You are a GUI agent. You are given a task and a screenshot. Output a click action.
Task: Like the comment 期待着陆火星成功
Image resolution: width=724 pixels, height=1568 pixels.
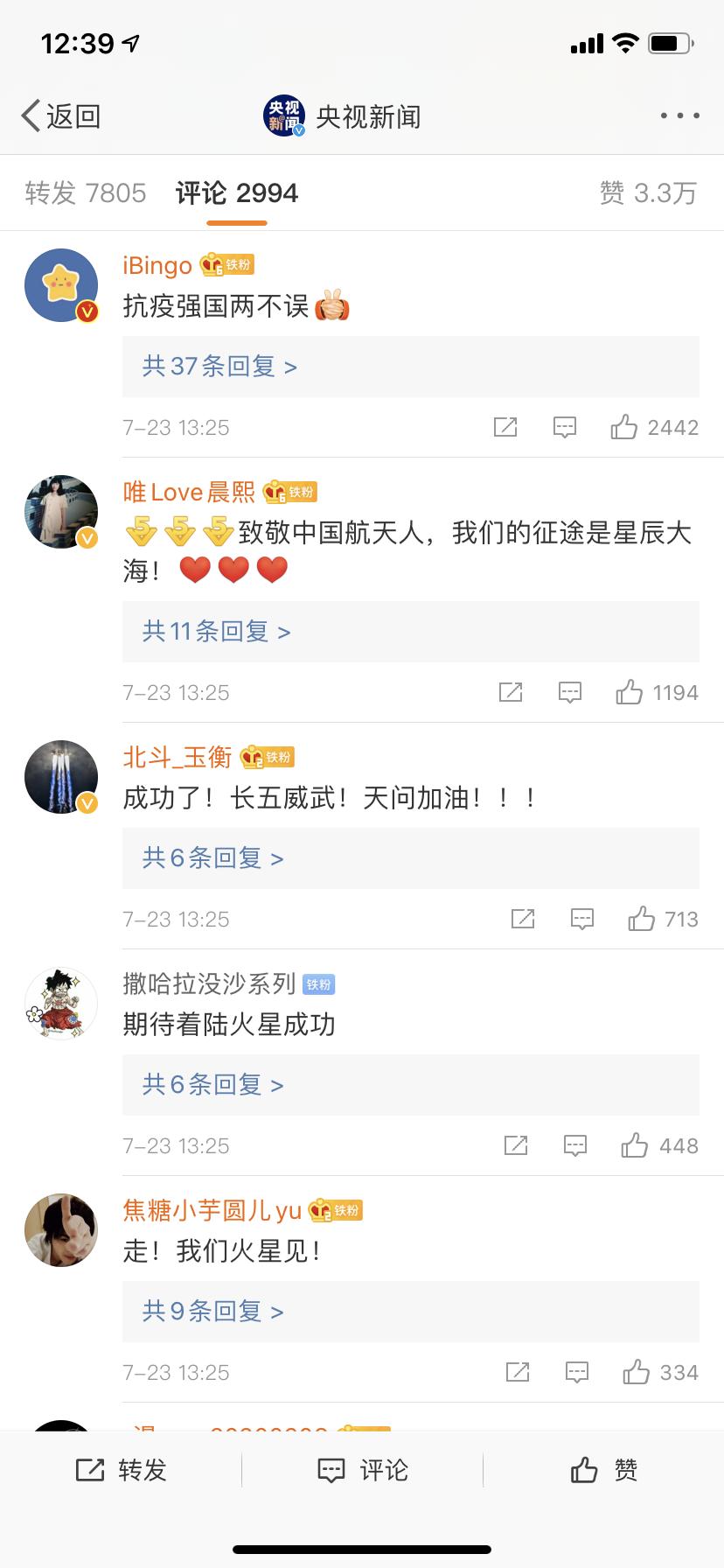click(x=635, y=1145)
